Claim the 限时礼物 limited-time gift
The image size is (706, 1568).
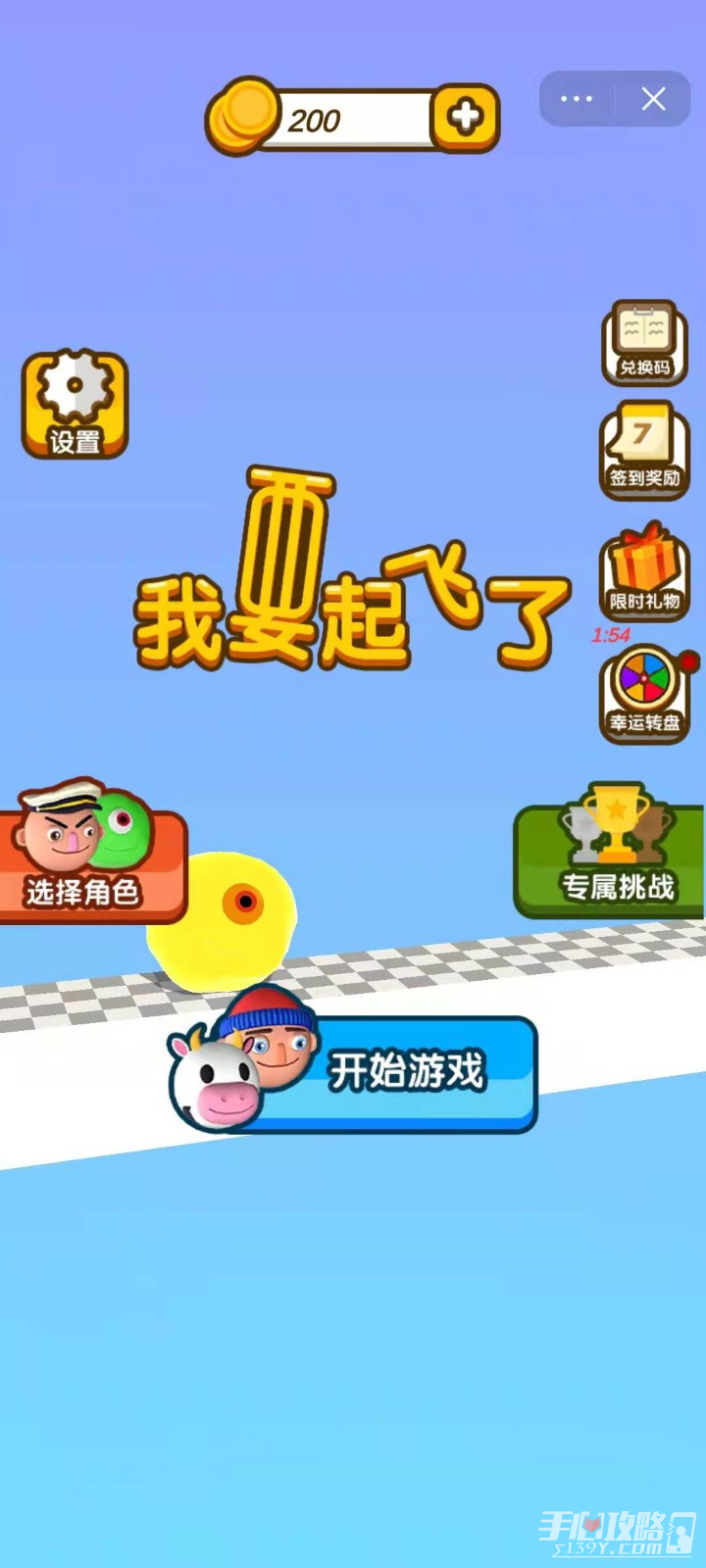tap(644, 571)
